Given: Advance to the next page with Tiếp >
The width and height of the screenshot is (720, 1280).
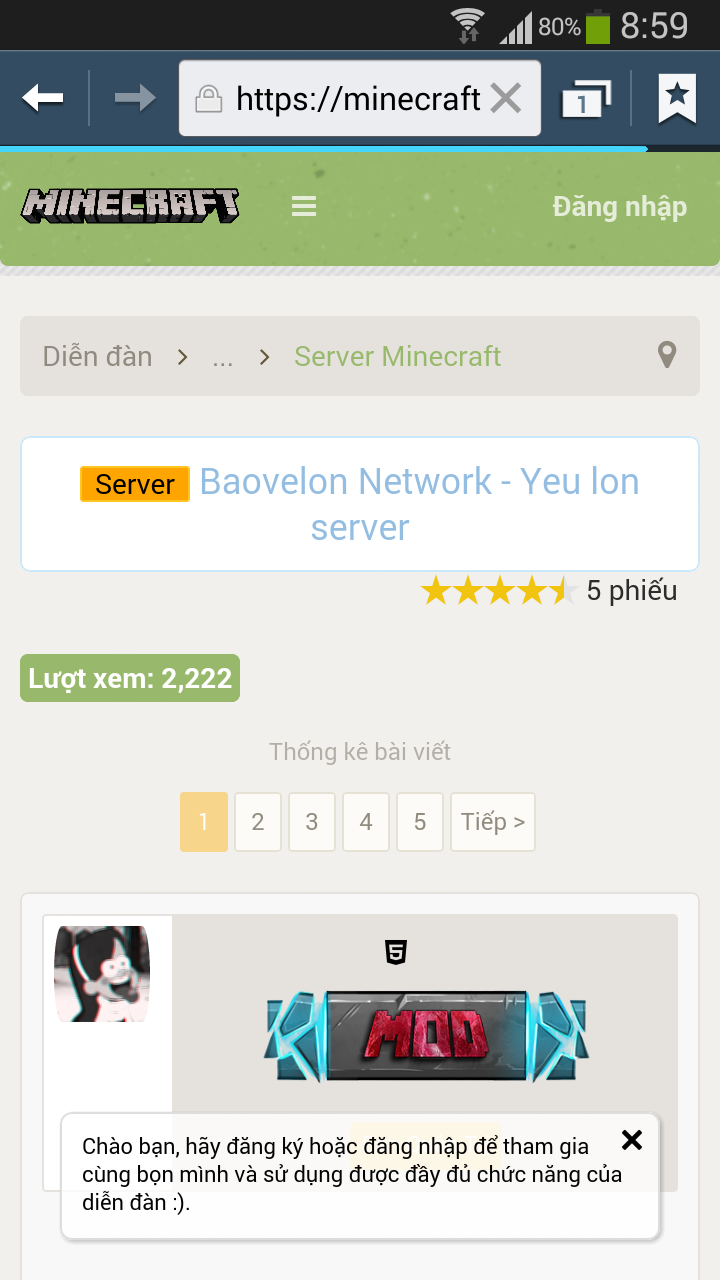Looking at the screenshot, I should [492, 821].
